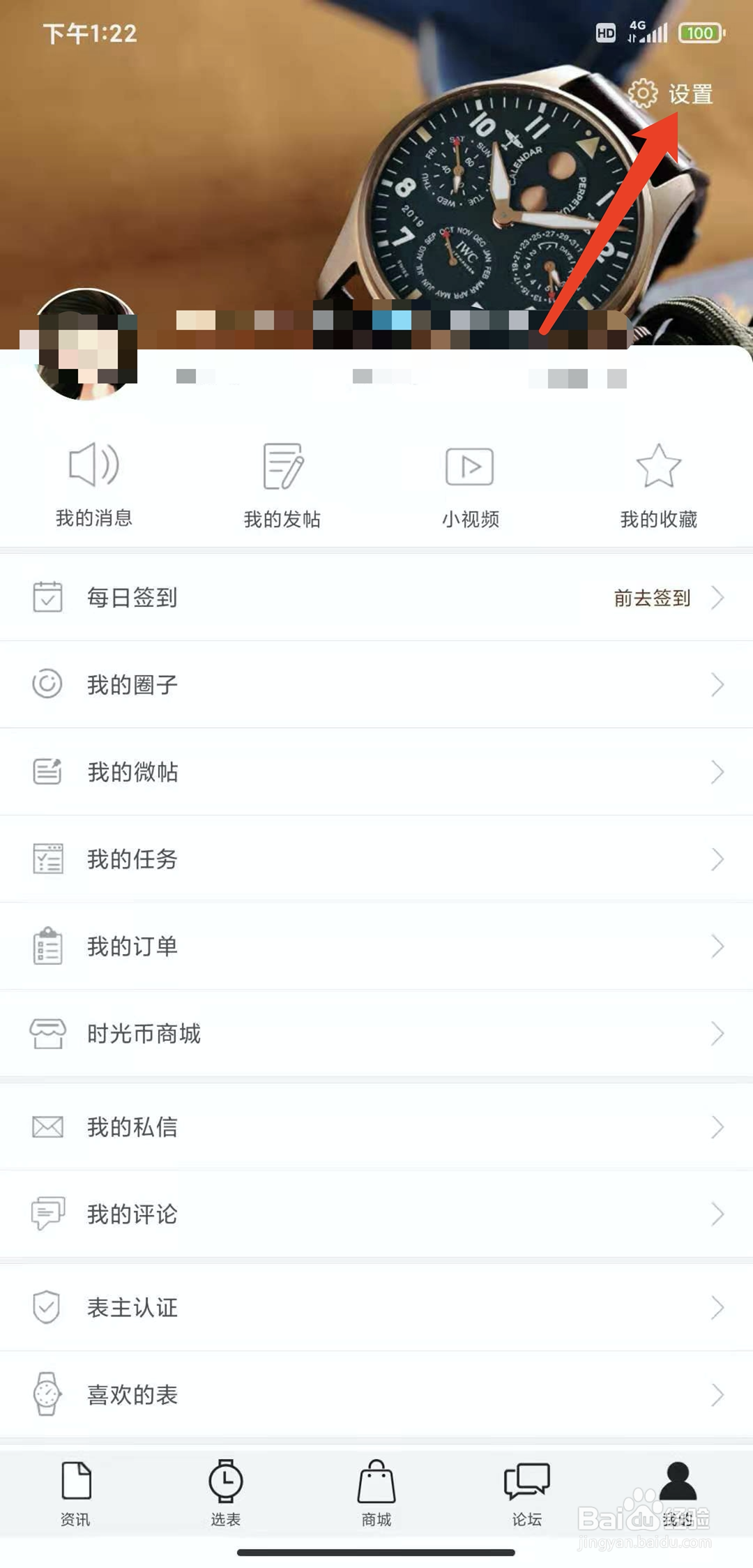Switch to the 论坛 tab
This screenshot has width=753, height=1568.
click(527, 1493)
